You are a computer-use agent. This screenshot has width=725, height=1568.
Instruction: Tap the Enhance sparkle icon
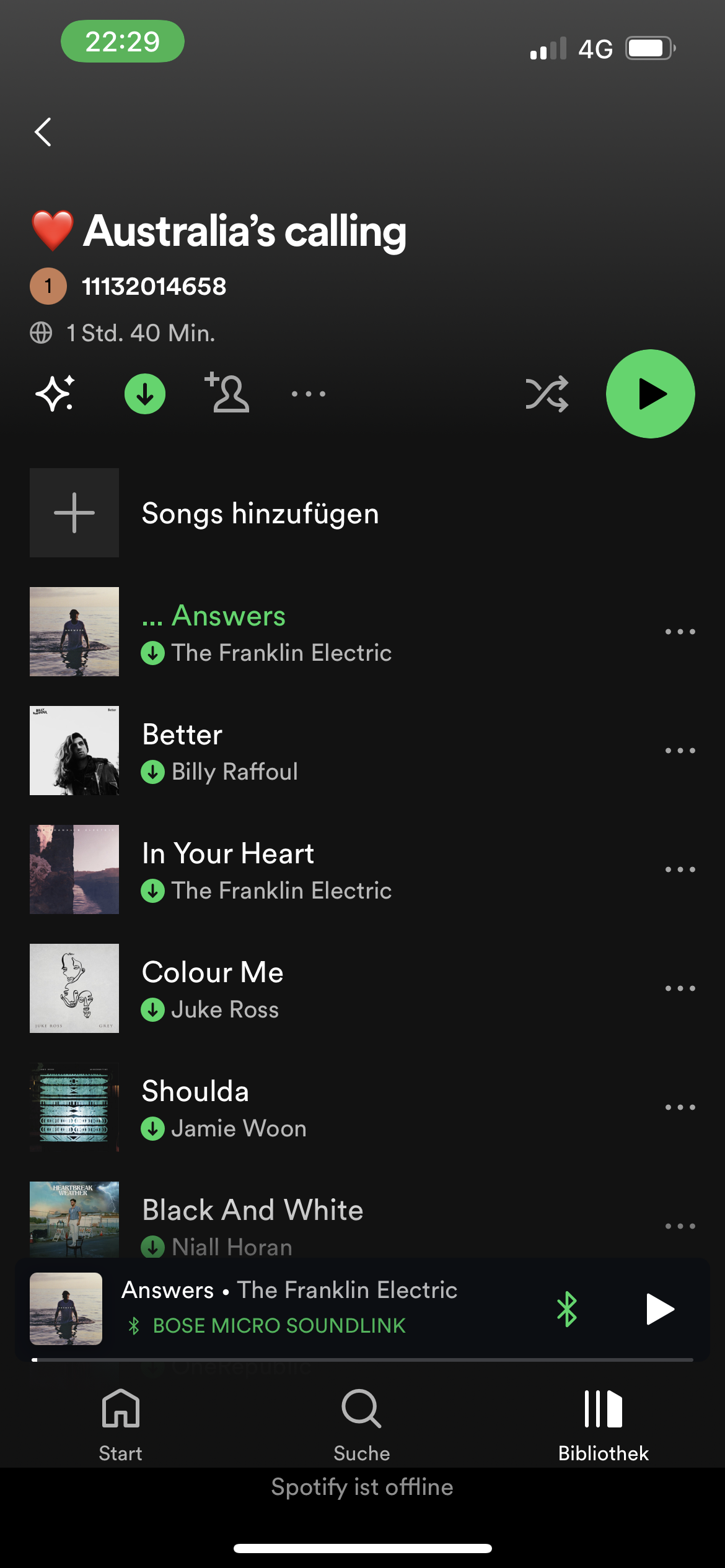55,393
